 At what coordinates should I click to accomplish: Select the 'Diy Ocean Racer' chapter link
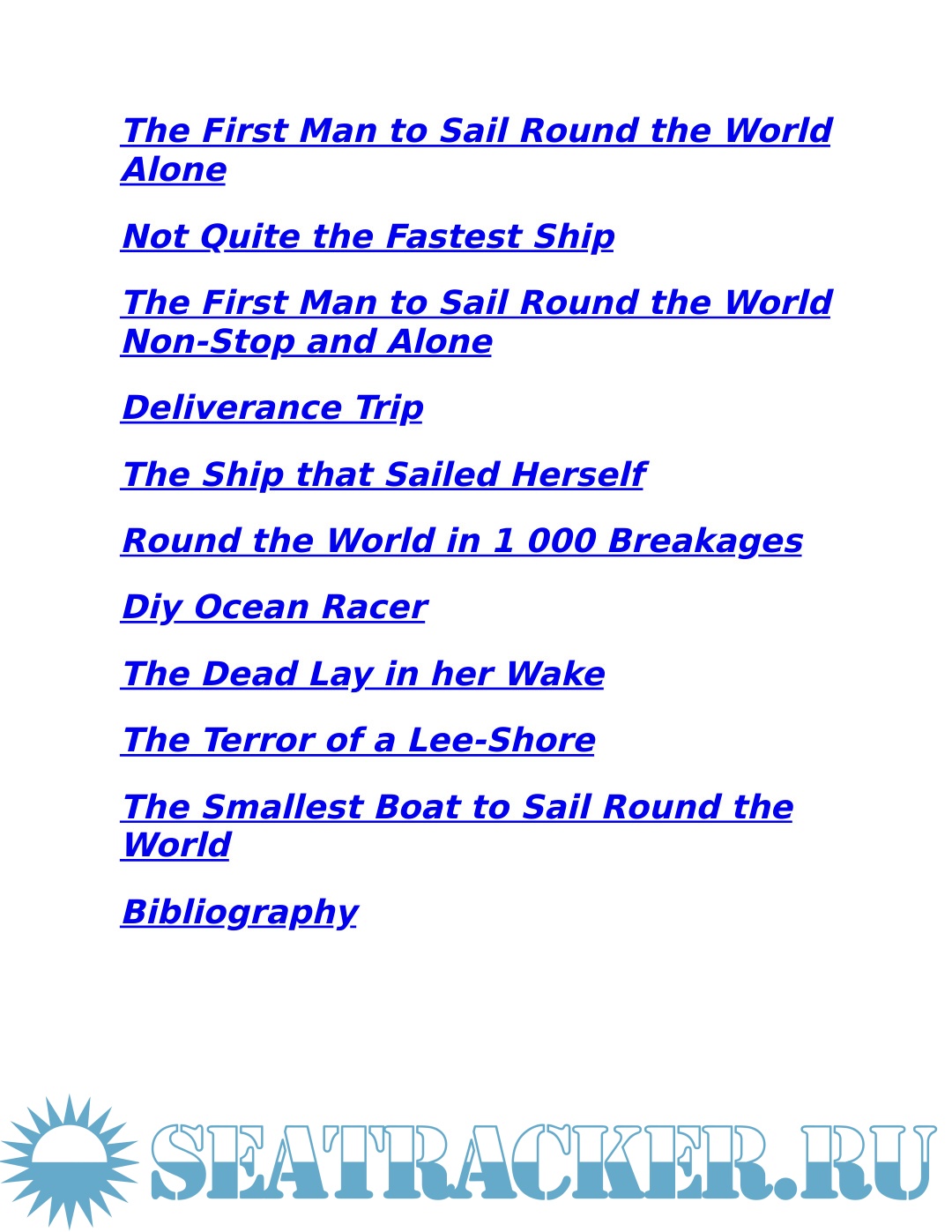(274, 607)
